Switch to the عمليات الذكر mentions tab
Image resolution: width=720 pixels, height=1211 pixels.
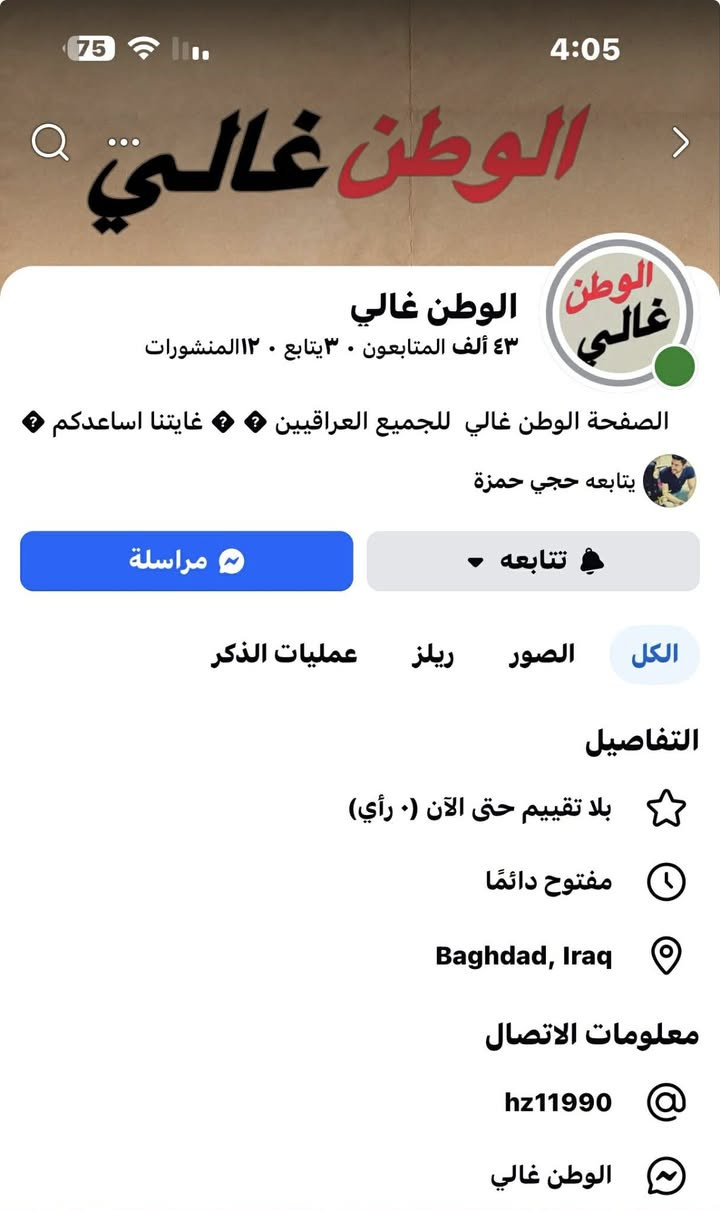284,655
